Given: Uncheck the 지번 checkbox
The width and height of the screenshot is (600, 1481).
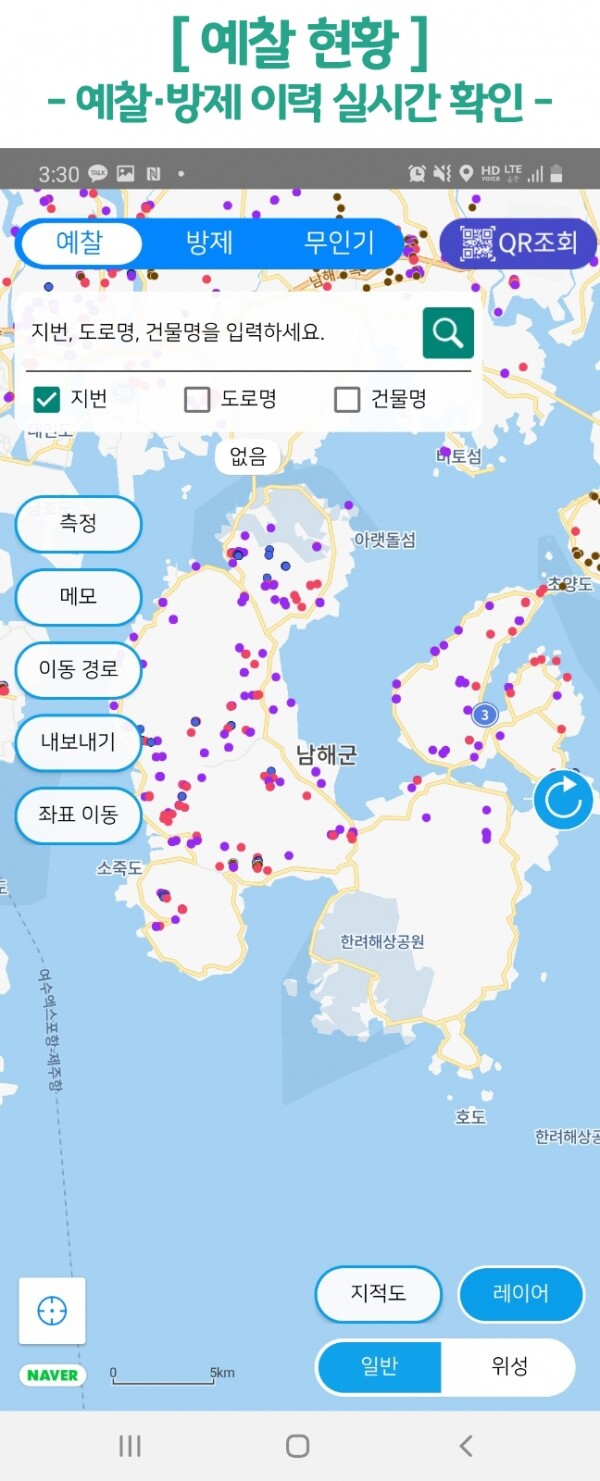Looking at the screenshot, I should tap(47, 399).
